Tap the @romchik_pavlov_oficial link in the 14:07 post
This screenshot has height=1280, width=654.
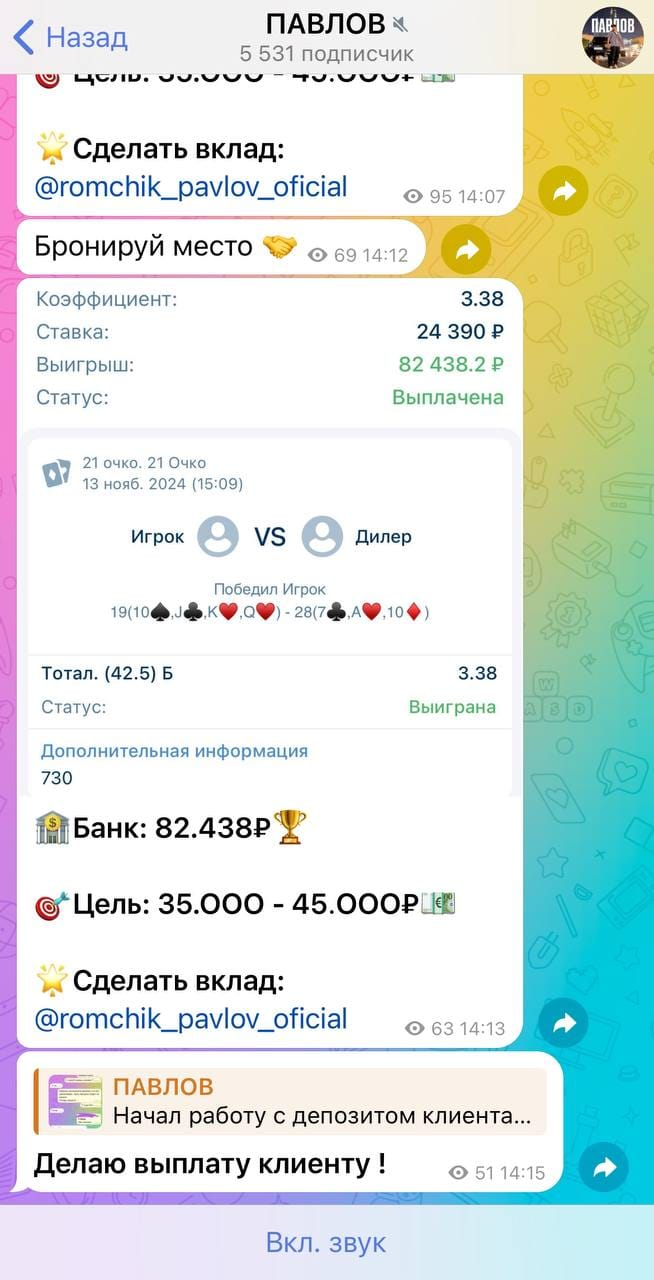[191, 187]
